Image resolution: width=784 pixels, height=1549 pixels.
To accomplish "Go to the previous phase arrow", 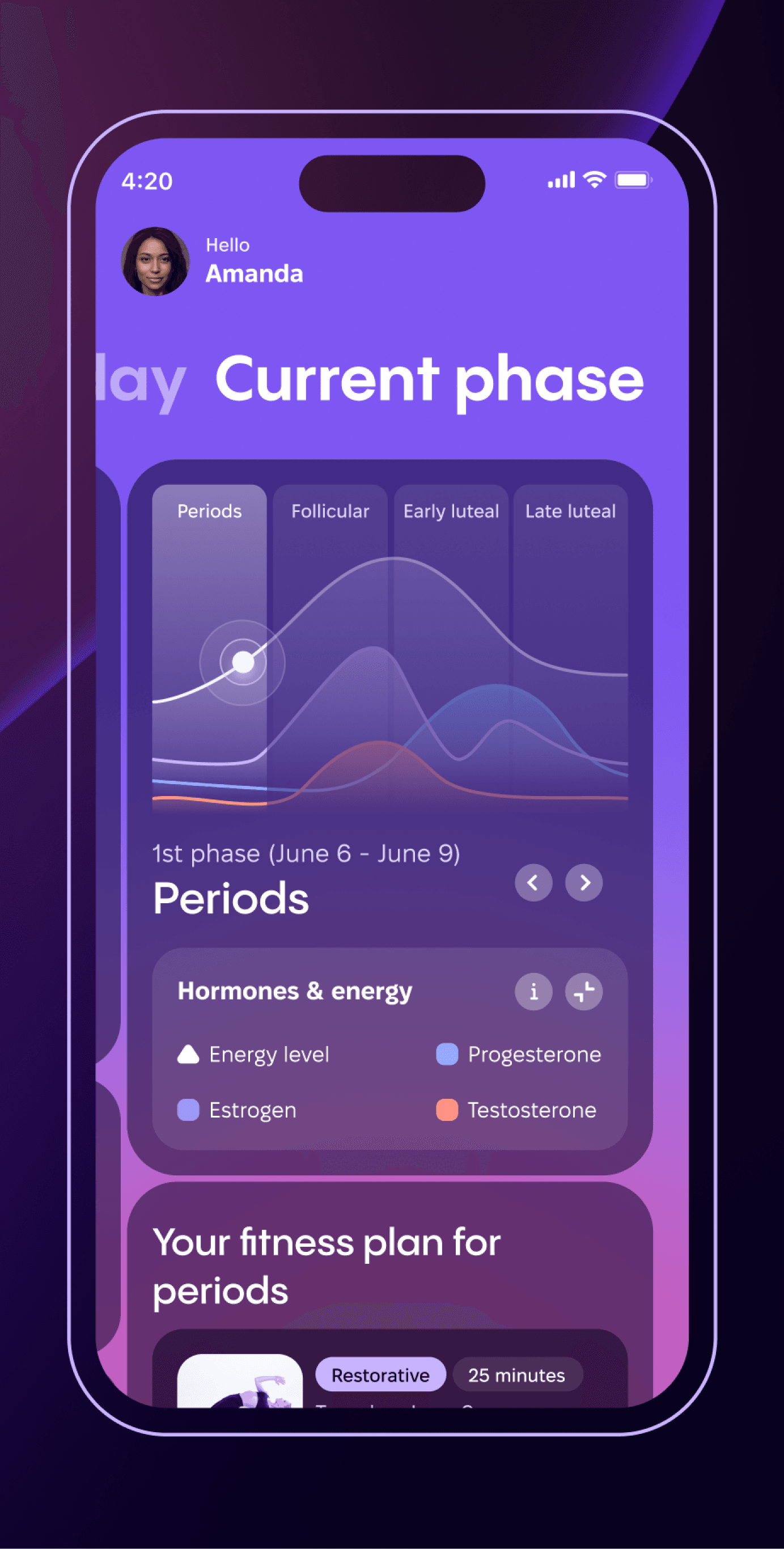I will click(533, 883).
